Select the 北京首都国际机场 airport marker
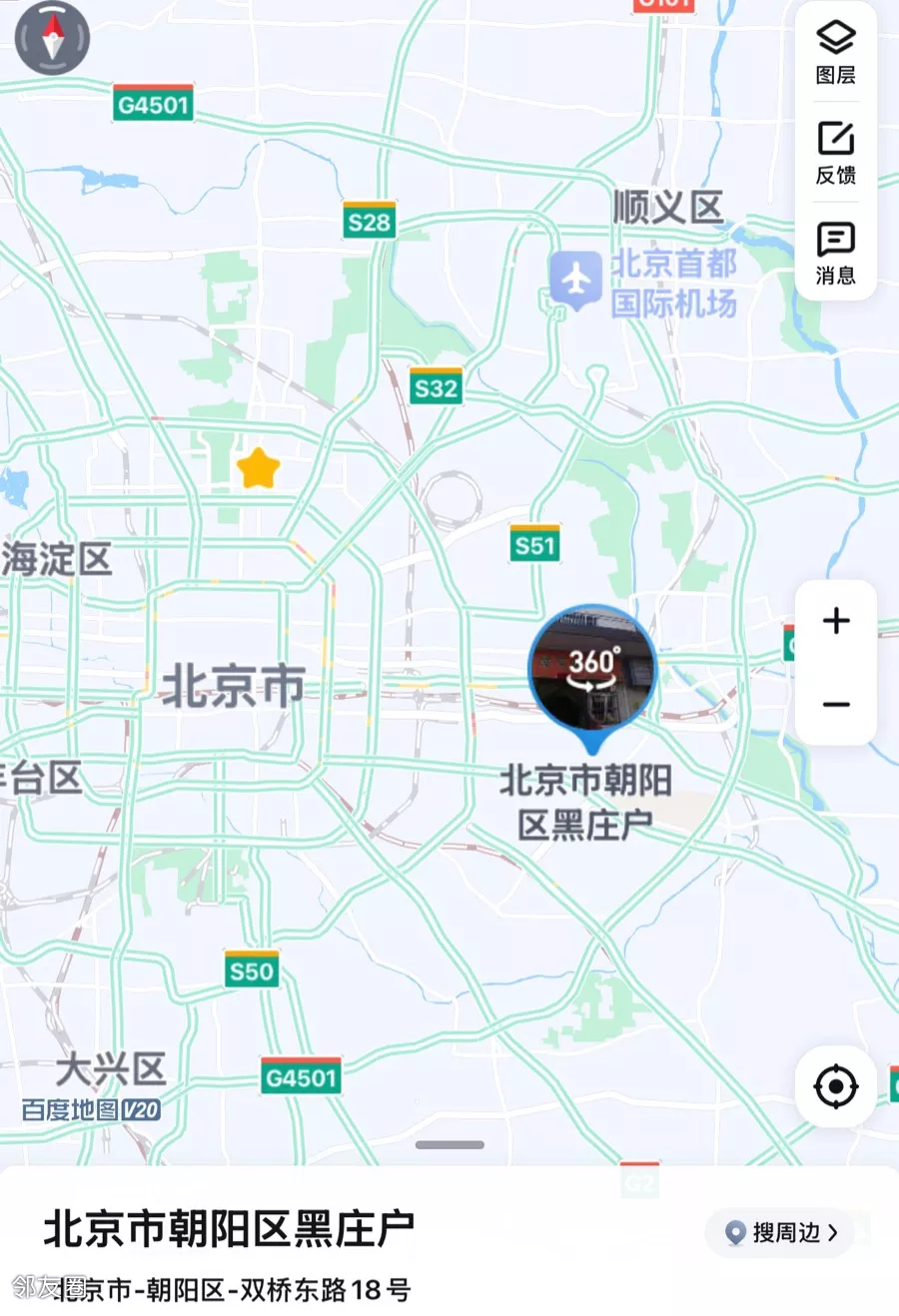Screen dimensions: 899x1316 pyautogui.click(x=575, y=281)
